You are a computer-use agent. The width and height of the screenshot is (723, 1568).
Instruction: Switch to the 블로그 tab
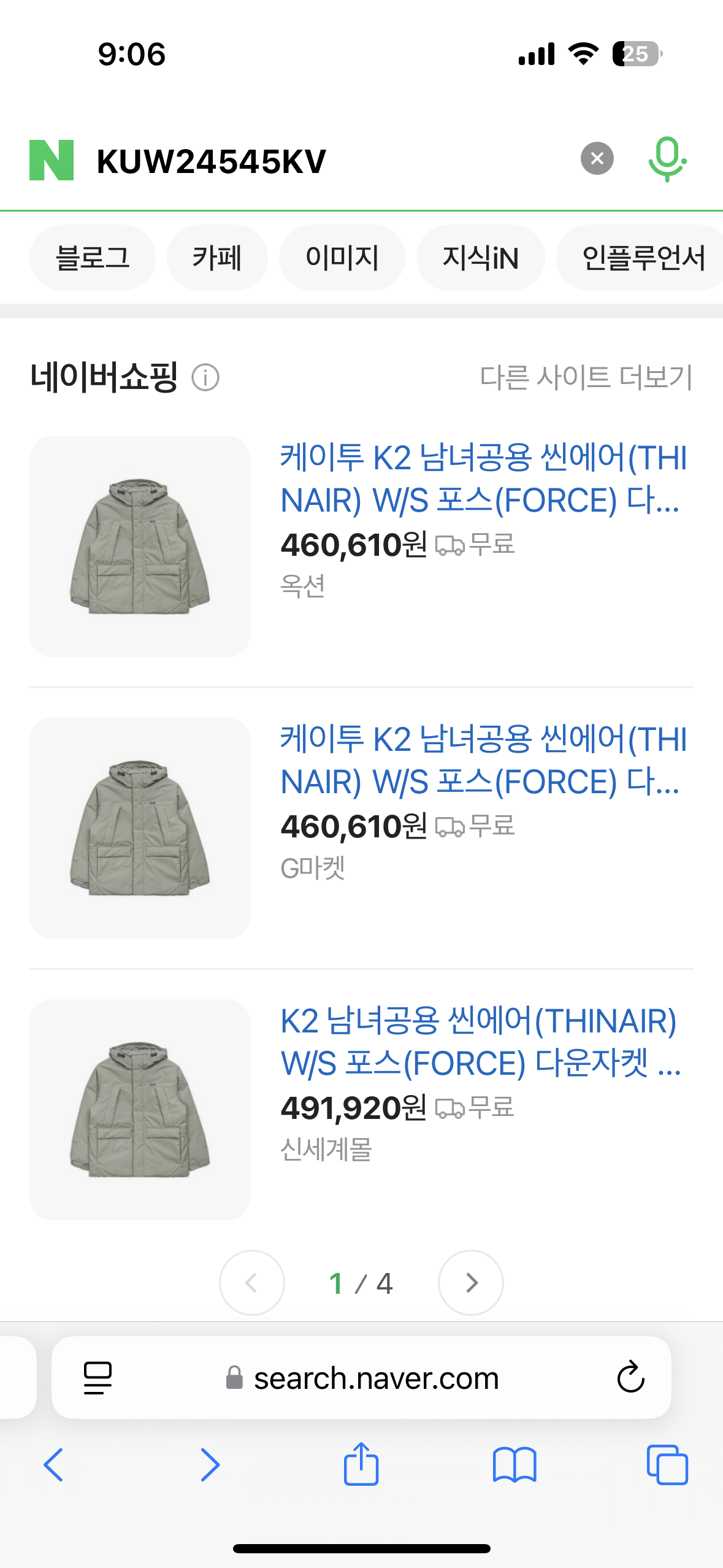click(x=93, y=258)
